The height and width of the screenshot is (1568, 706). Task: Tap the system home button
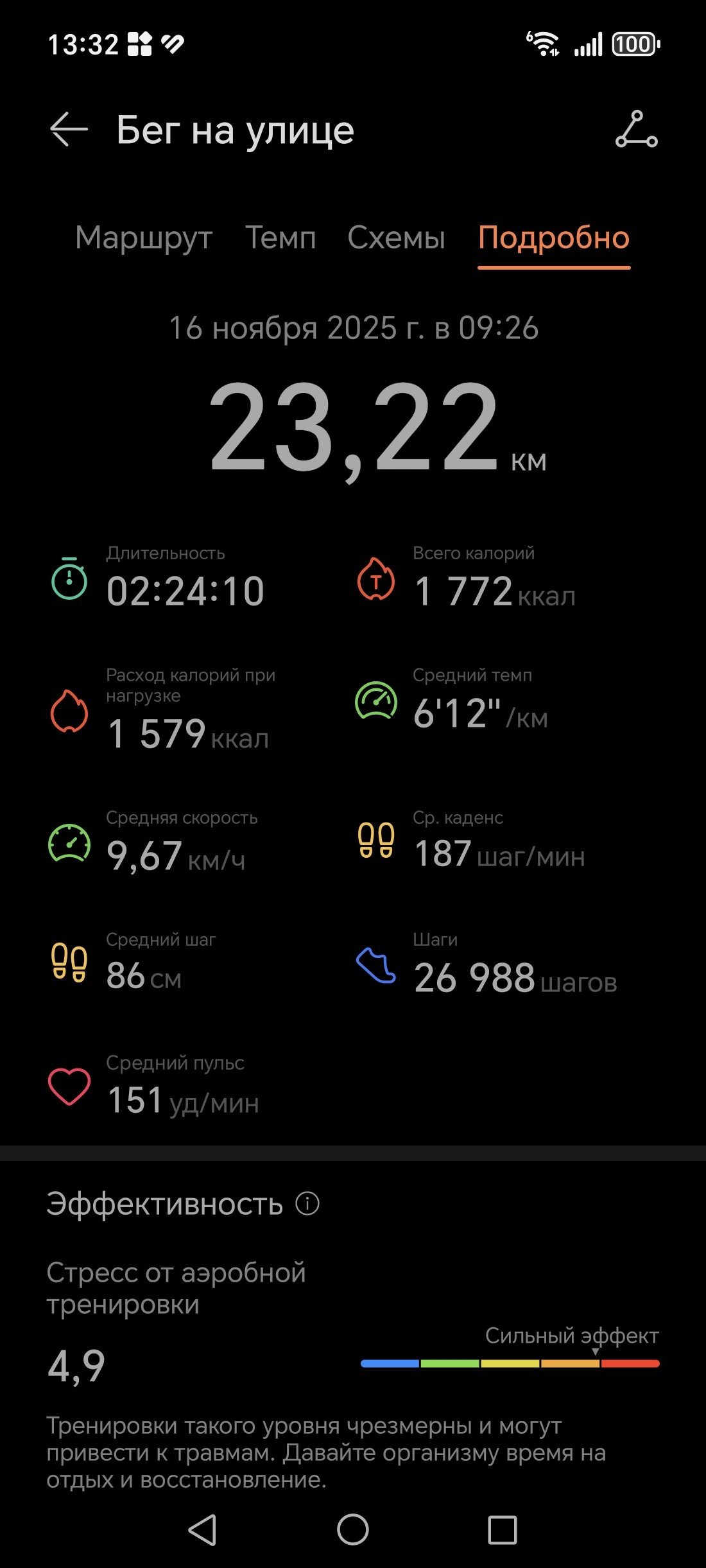pyautogui.click(x=353, y=1529)
